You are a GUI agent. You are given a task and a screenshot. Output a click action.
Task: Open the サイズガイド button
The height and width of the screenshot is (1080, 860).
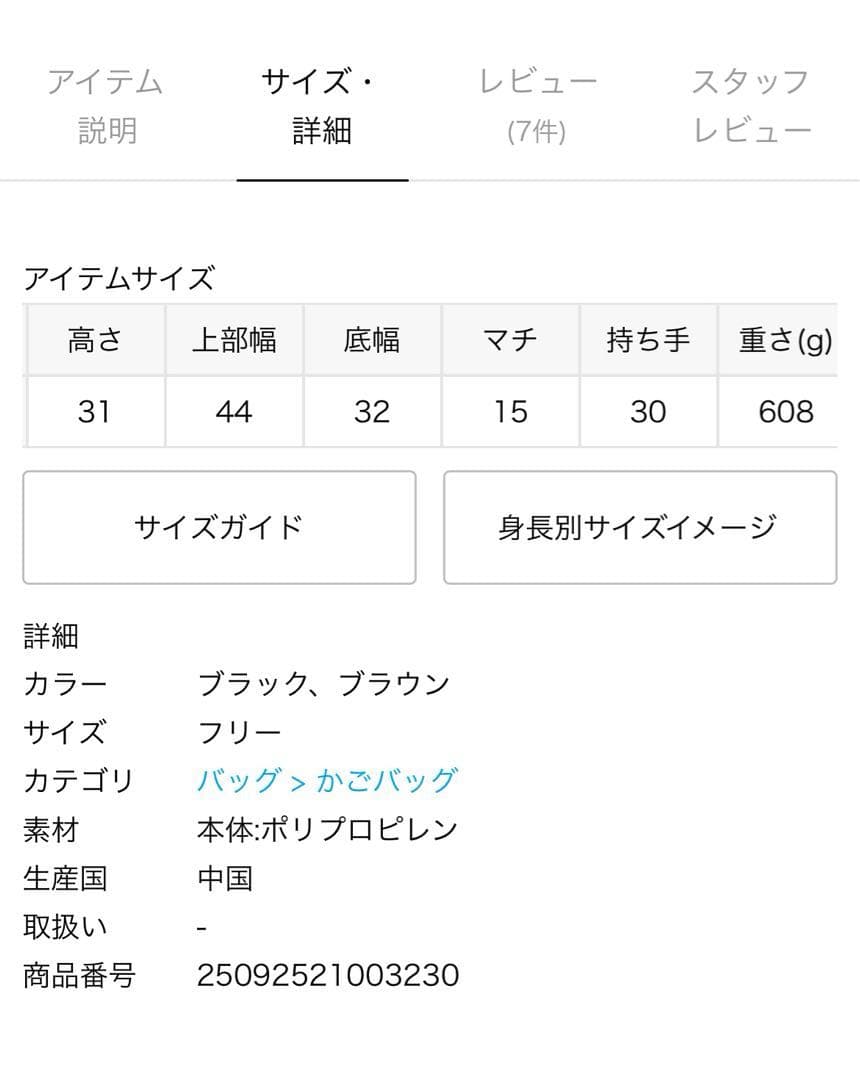(219, 527)
